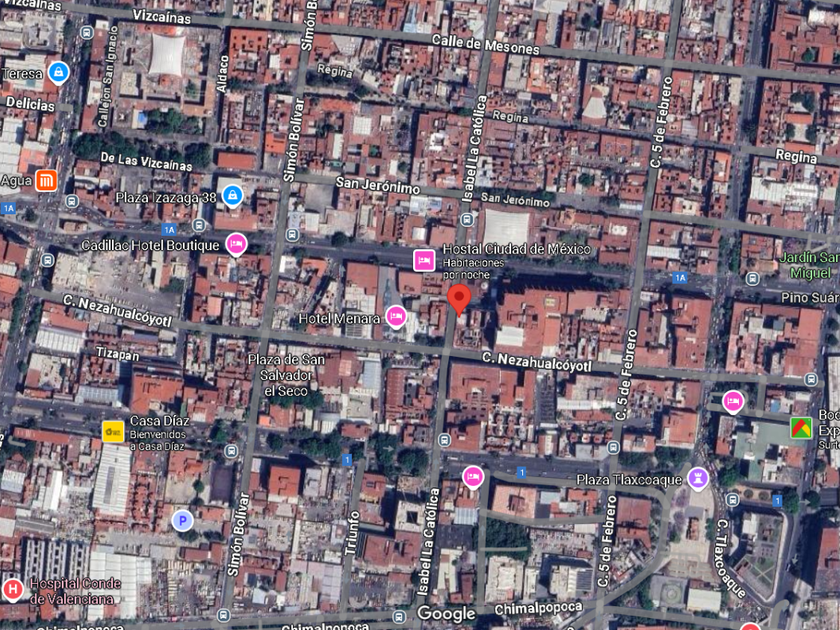Select the Hotel Menara pin
Viewport: 840px width, 630px height.
point(396,317)
